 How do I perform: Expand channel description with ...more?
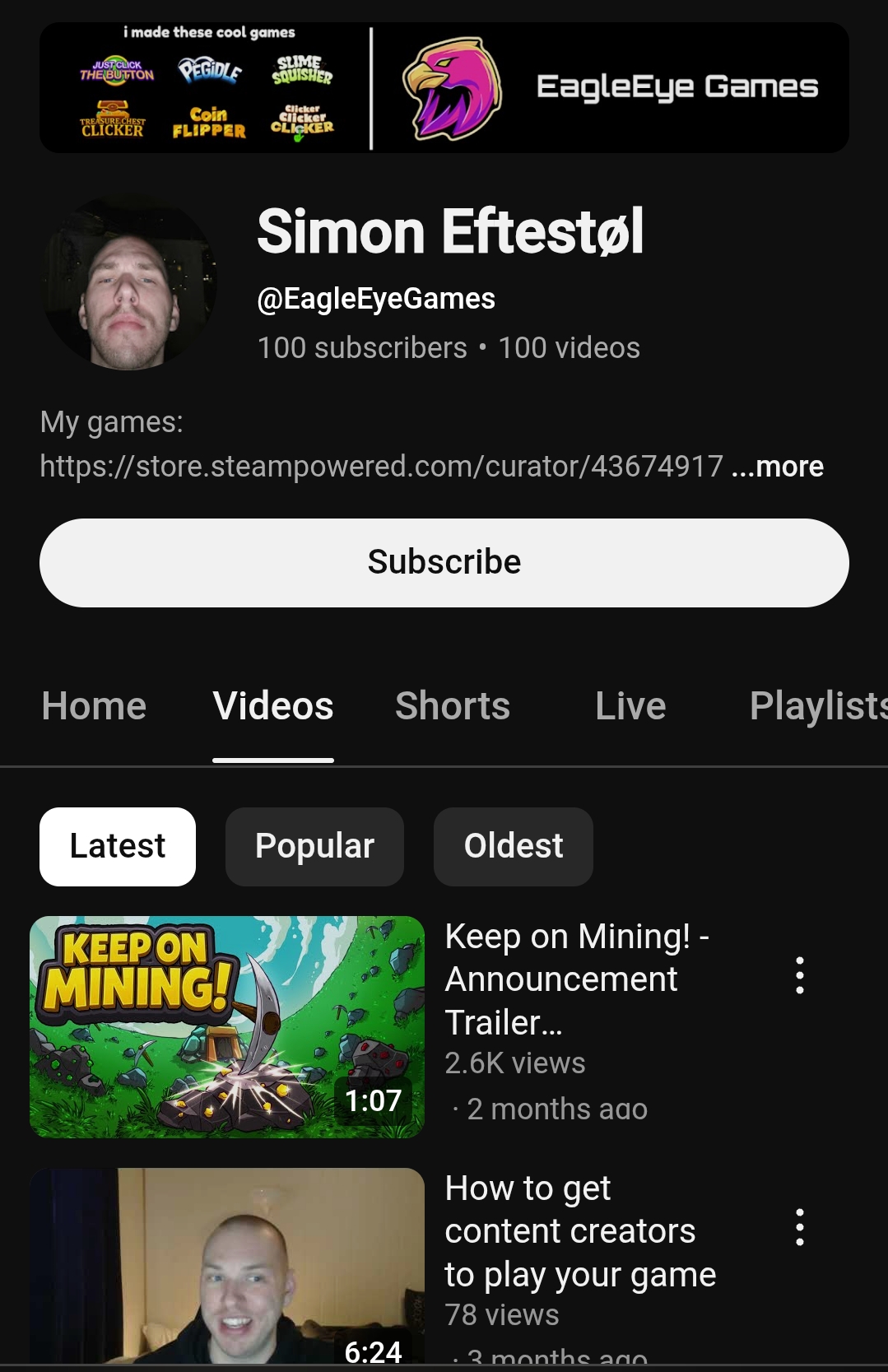(x=778, y=467)
